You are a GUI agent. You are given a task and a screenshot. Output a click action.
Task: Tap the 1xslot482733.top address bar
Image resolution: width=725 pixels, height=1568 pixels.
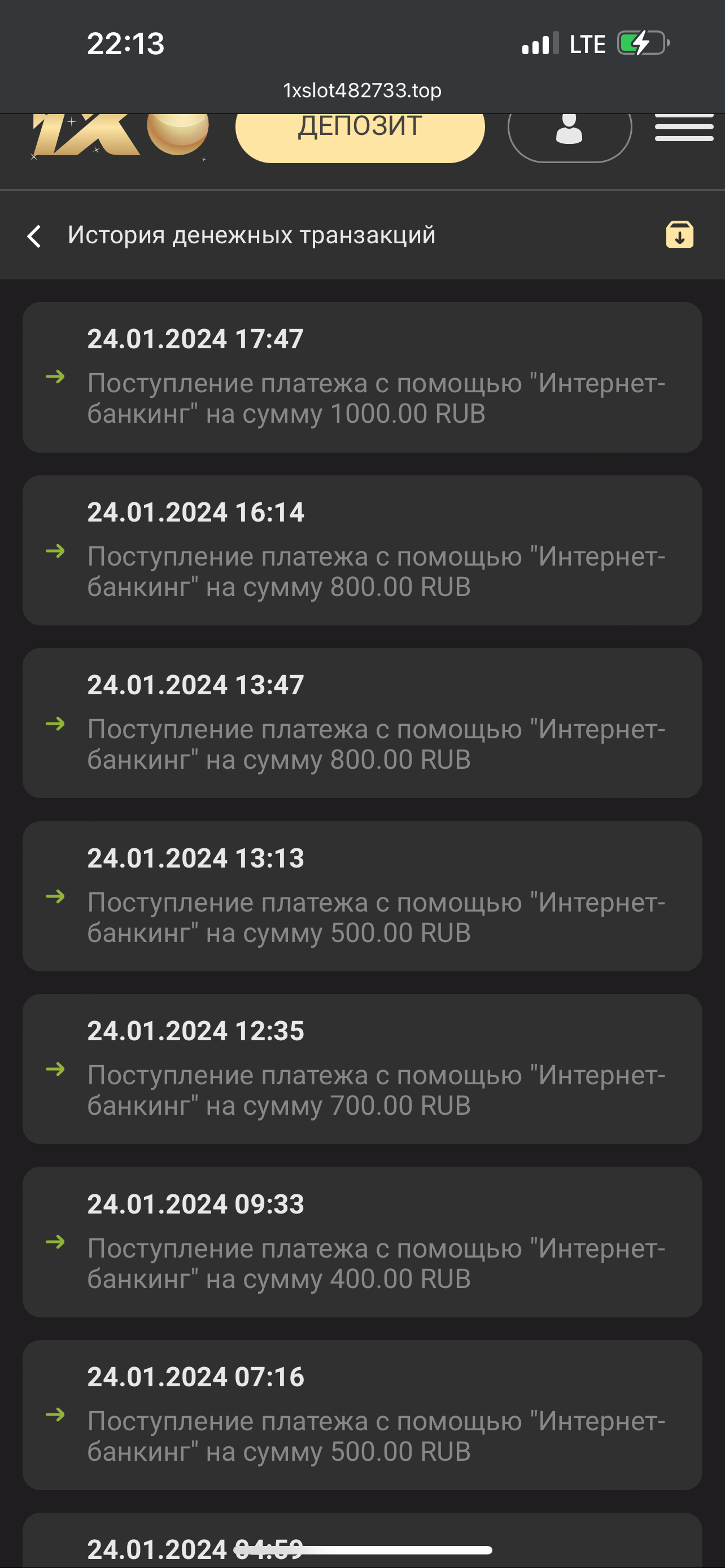pos(362,90)
